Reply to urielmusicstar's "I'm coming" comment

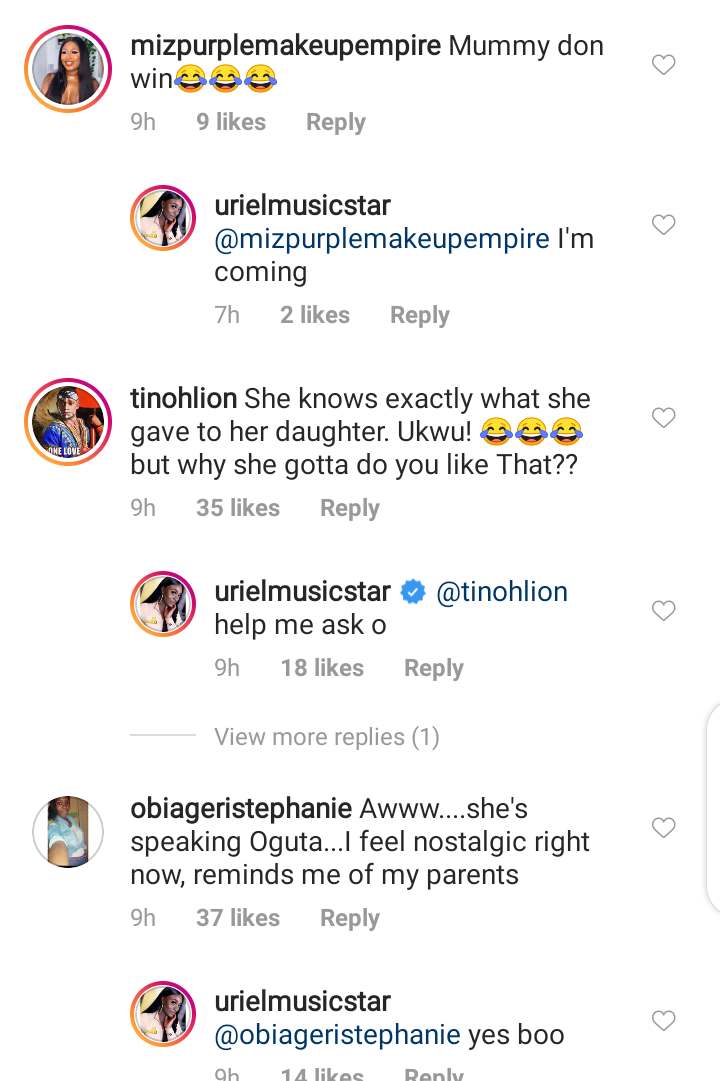click(419, 315)
